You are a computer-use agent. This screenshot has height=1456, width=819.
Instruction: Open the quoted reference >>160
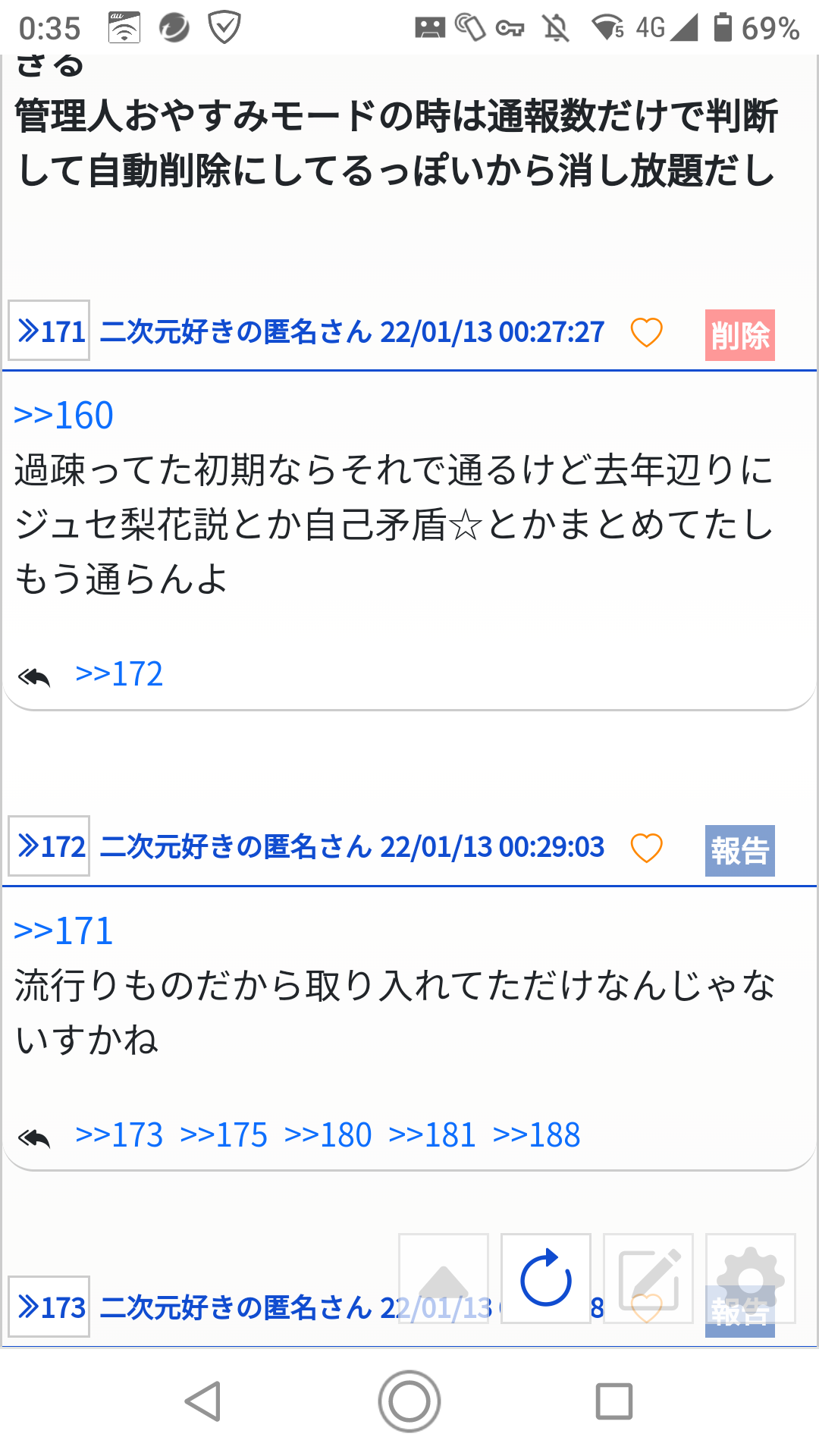[x=64, y=416]
